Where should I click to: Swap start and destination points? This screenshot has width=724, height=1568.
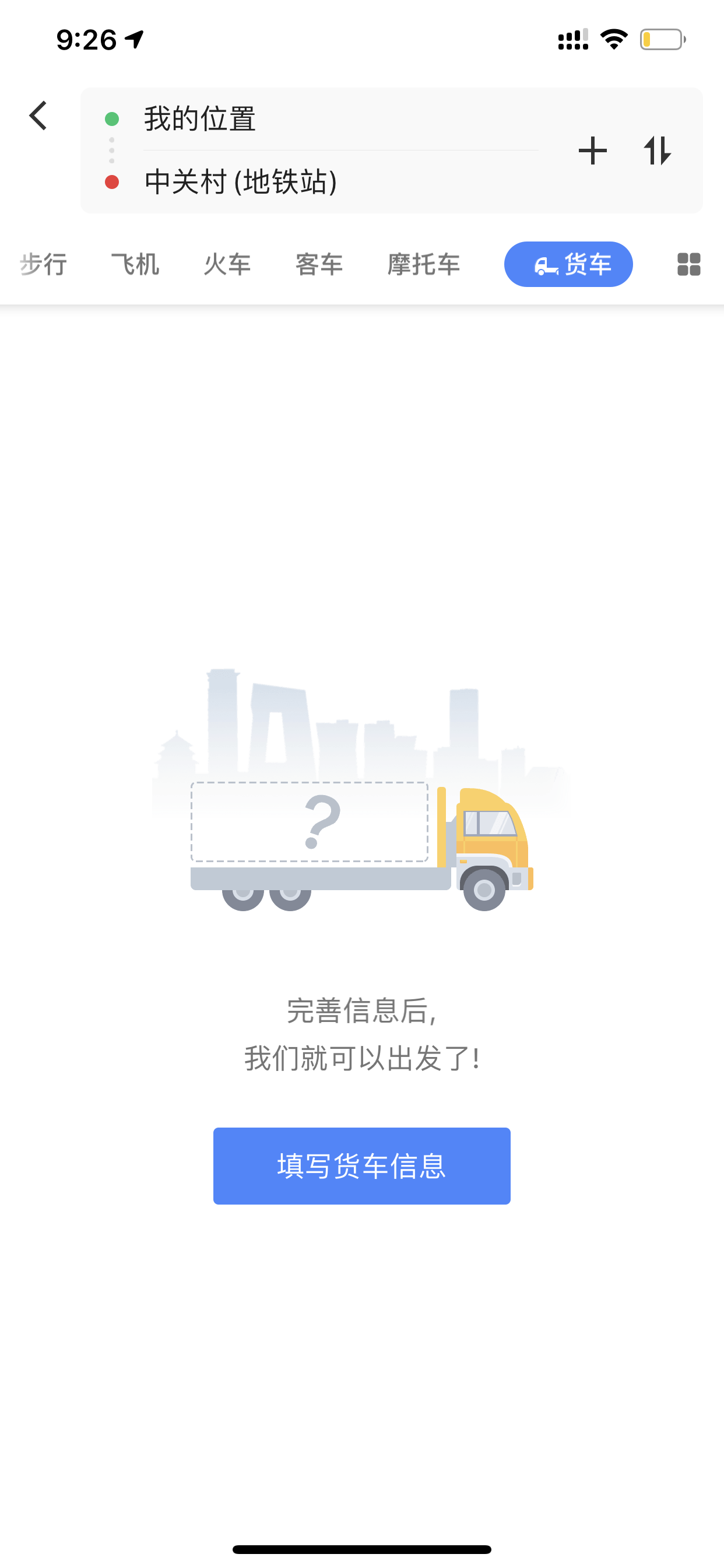tap(658, 151)
